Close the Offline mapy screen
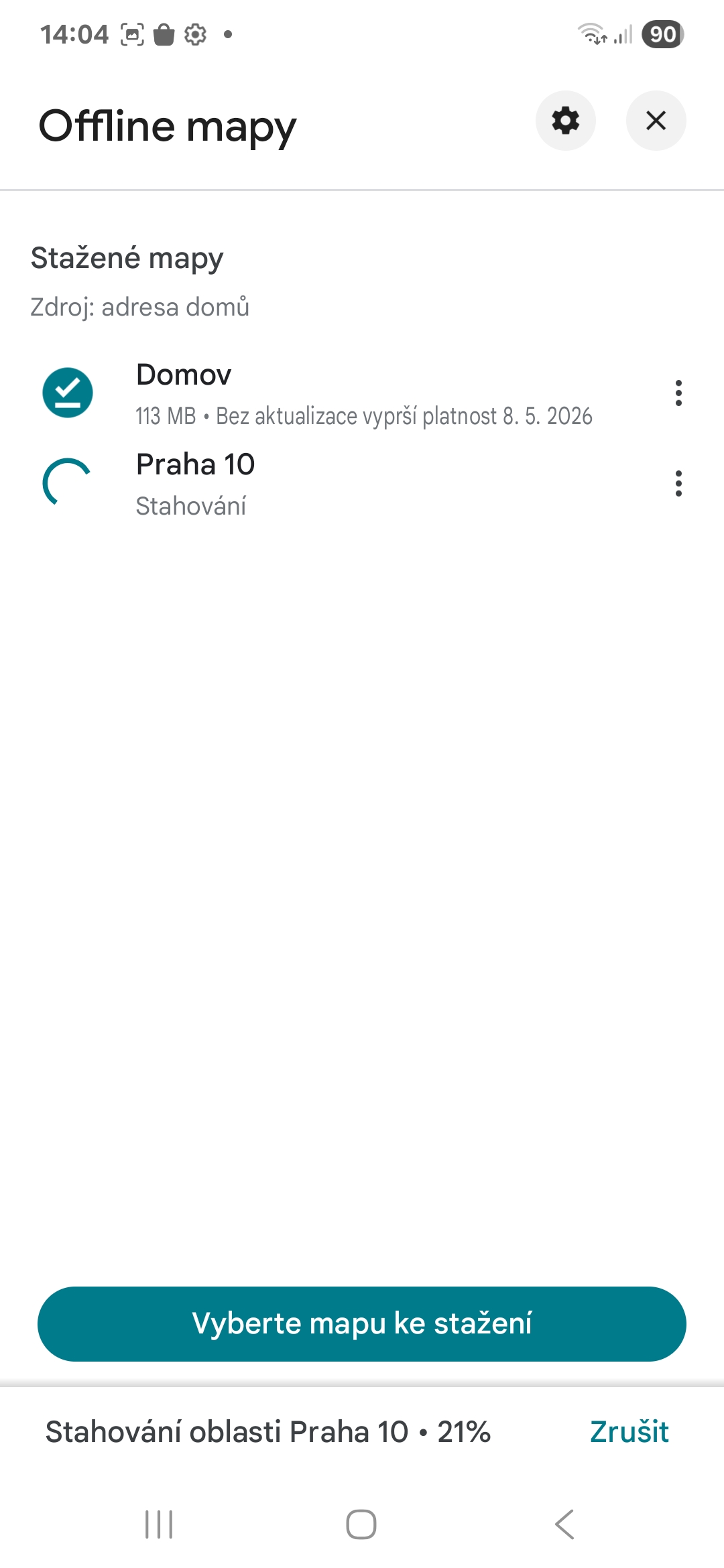The image size is (724, 1568). 656,121
